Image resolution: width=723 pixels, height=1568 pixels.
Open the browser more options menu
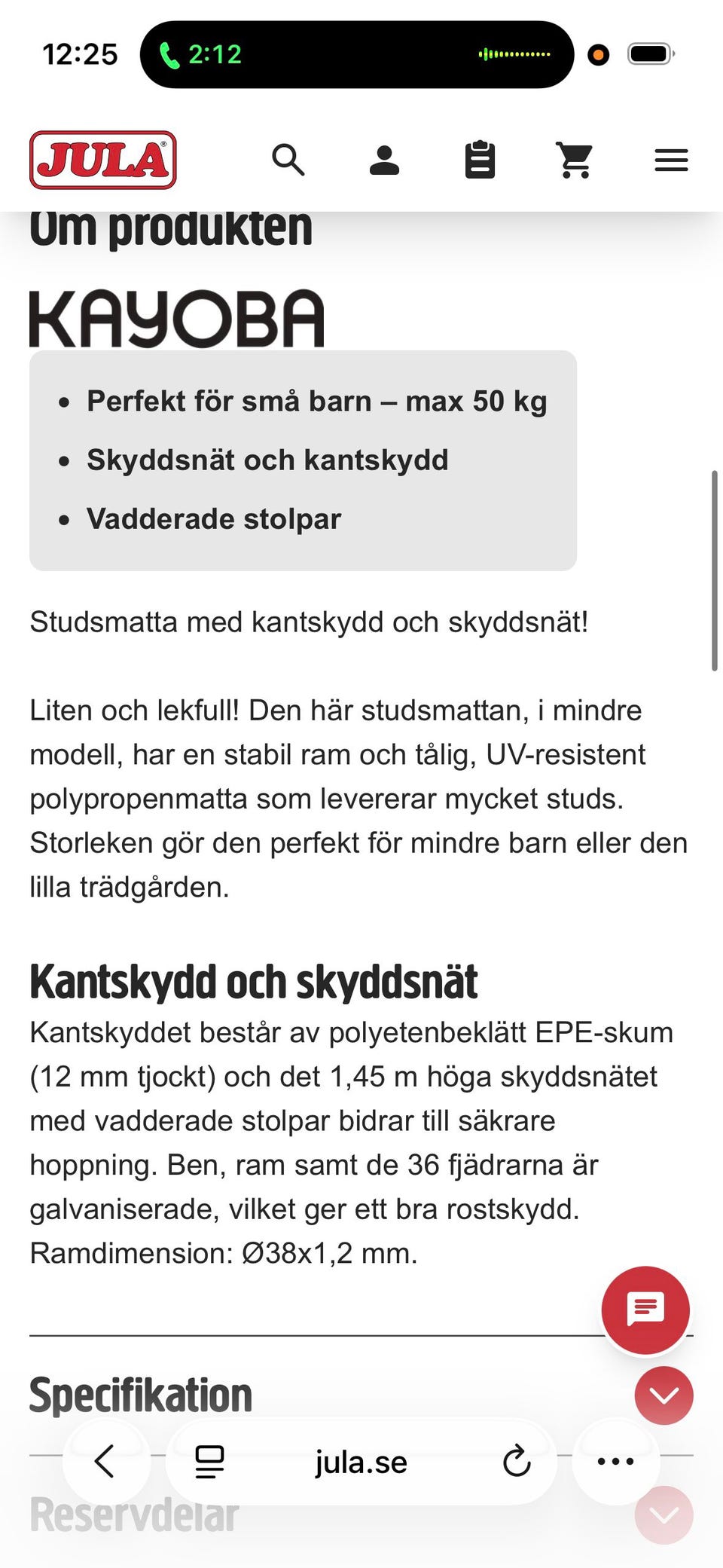coord(616,1461)
